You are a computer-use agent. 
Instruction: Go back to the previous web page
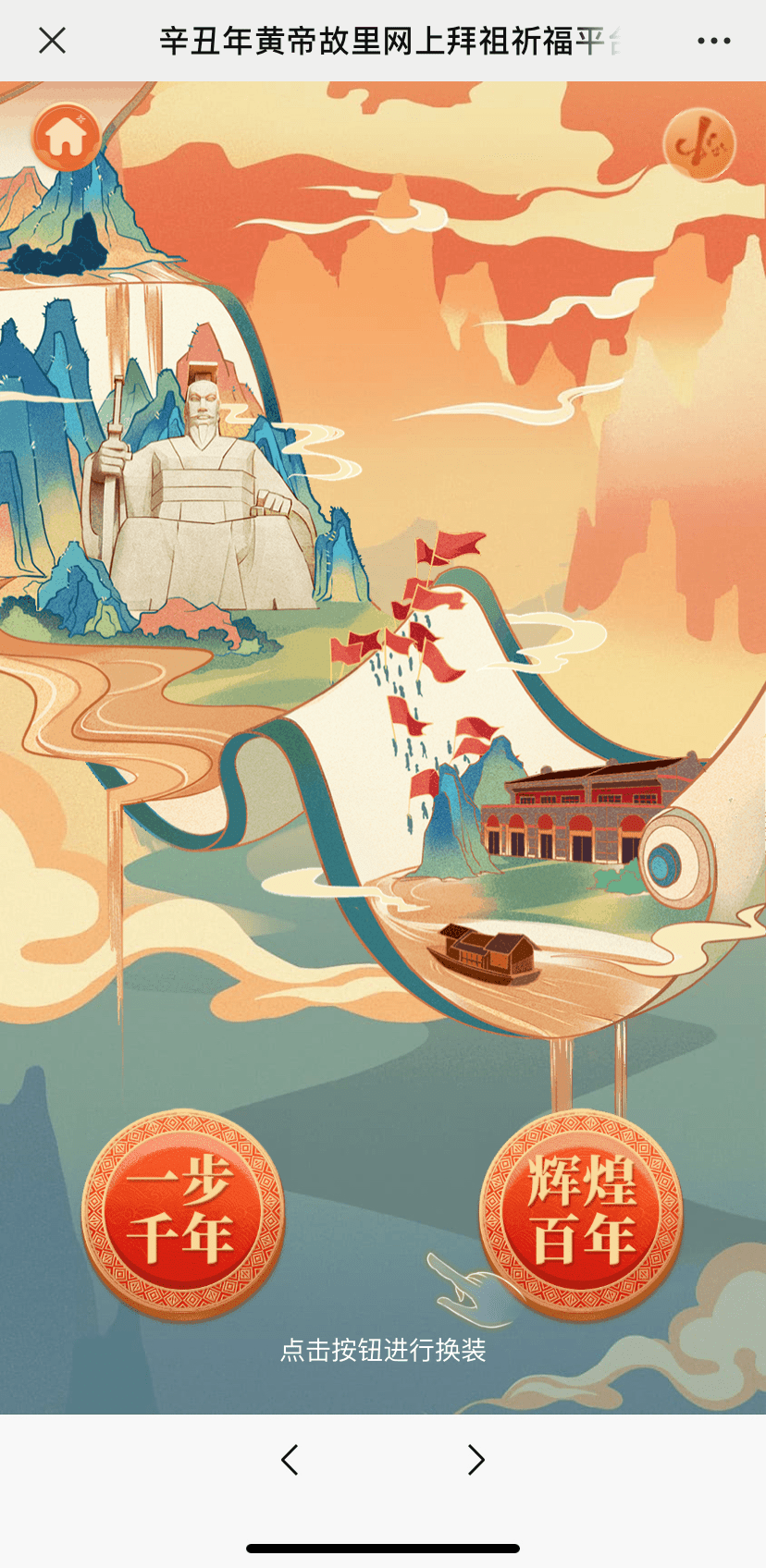pyautogui.click(x=290, y=1460)
